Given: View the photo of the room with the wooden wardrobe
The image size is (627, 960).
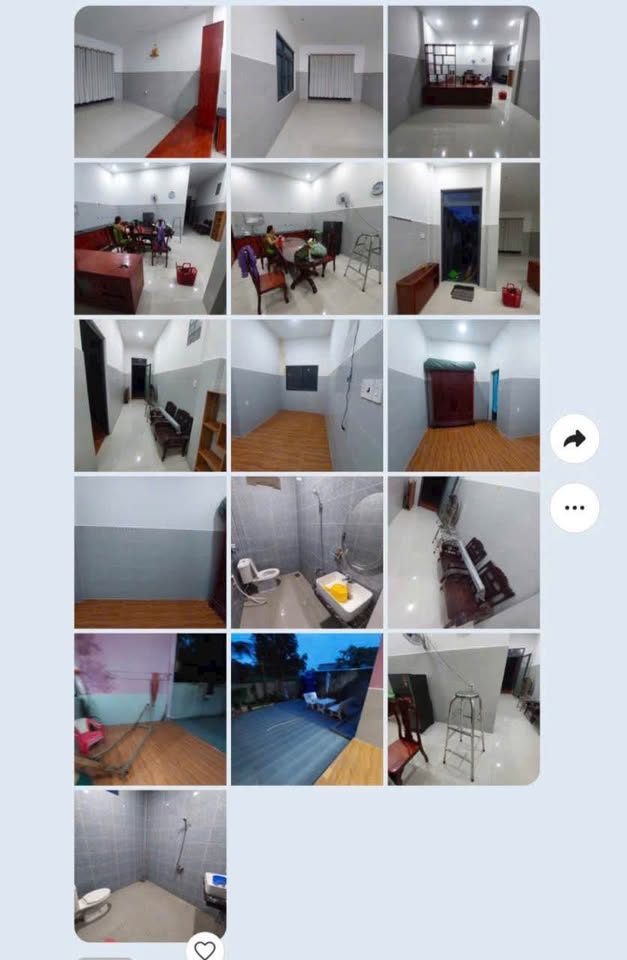Looking at the screenshot, I should 463,396.
